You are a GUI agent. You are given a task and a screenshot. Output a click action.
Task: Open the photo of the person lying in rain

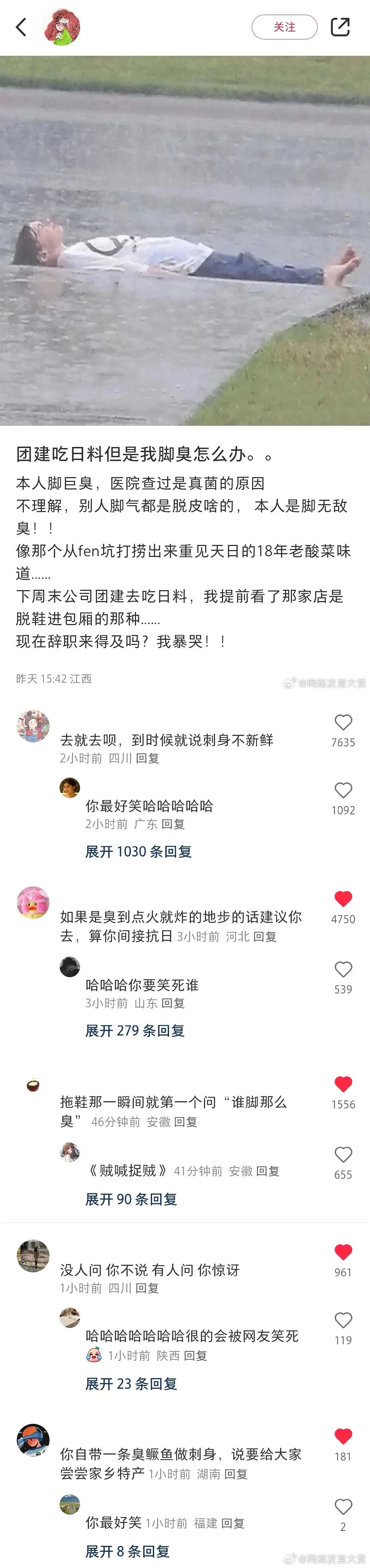point(185,240)
